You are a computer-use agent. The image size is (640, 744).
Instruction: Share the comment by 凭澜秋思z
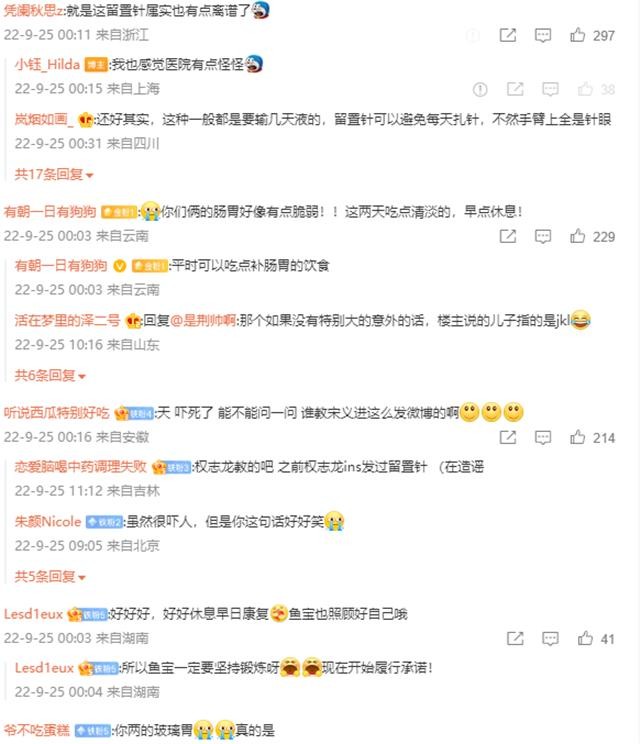[507, 36]
